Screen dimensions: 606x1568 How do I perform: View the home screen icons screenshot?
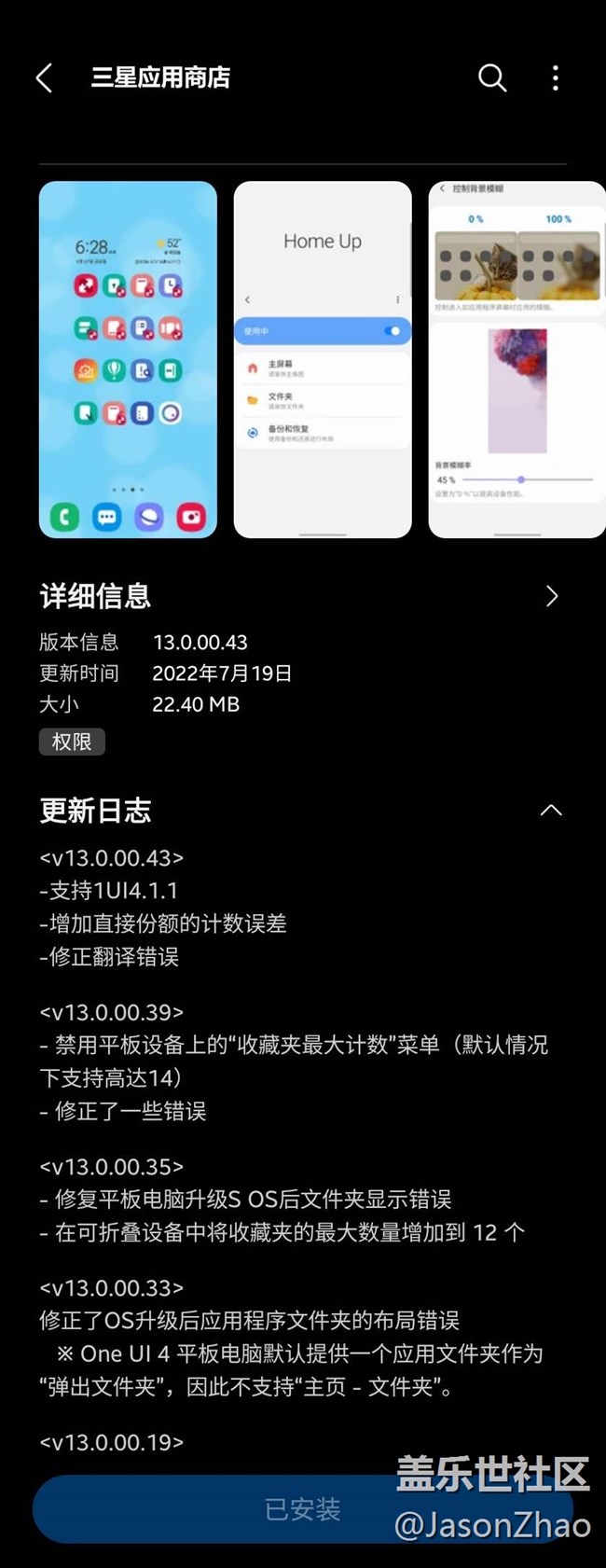tap(128, 359)
